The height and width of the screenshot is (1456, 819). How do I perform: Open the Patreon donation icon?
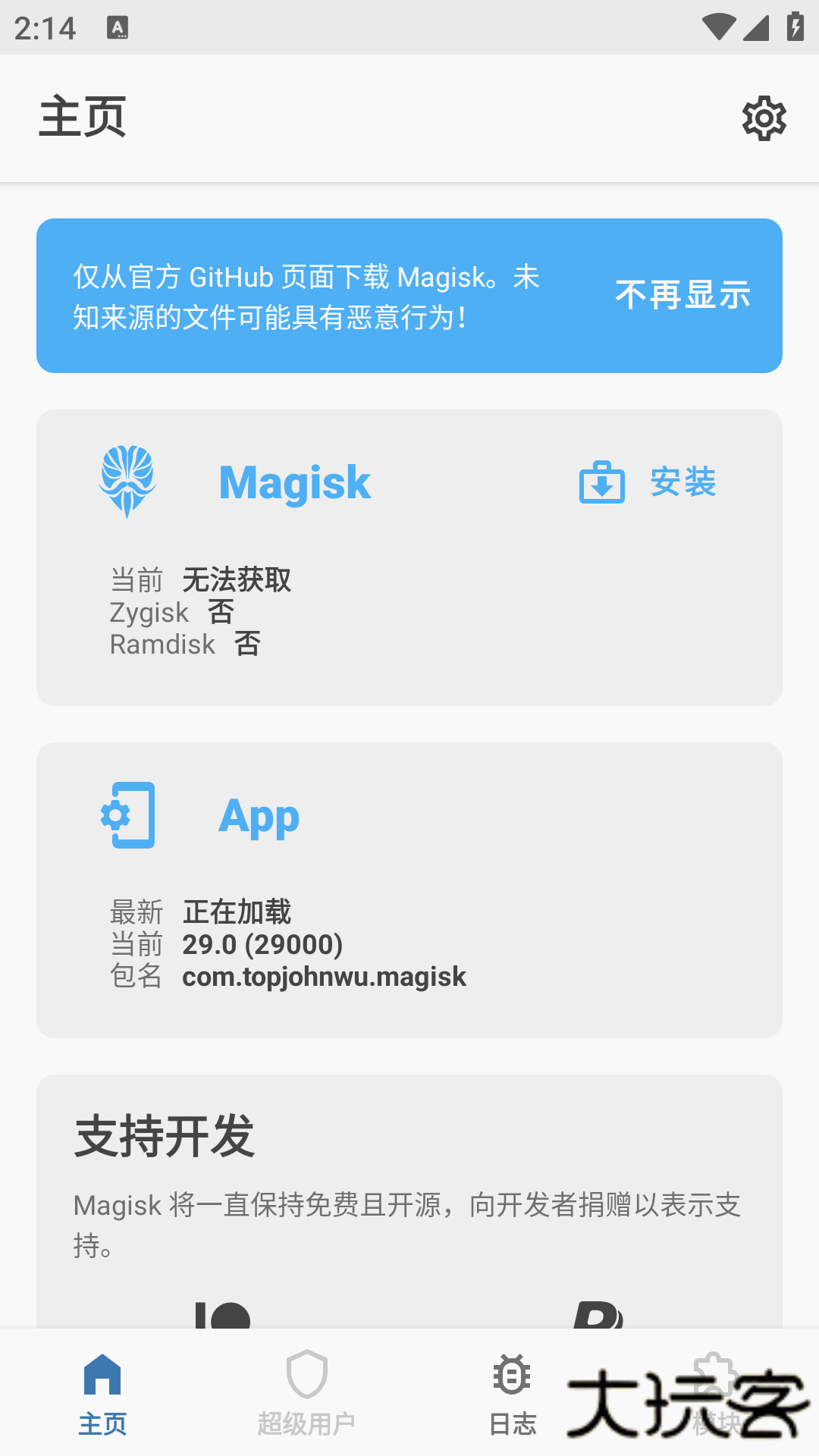(x=222, y=1315)
